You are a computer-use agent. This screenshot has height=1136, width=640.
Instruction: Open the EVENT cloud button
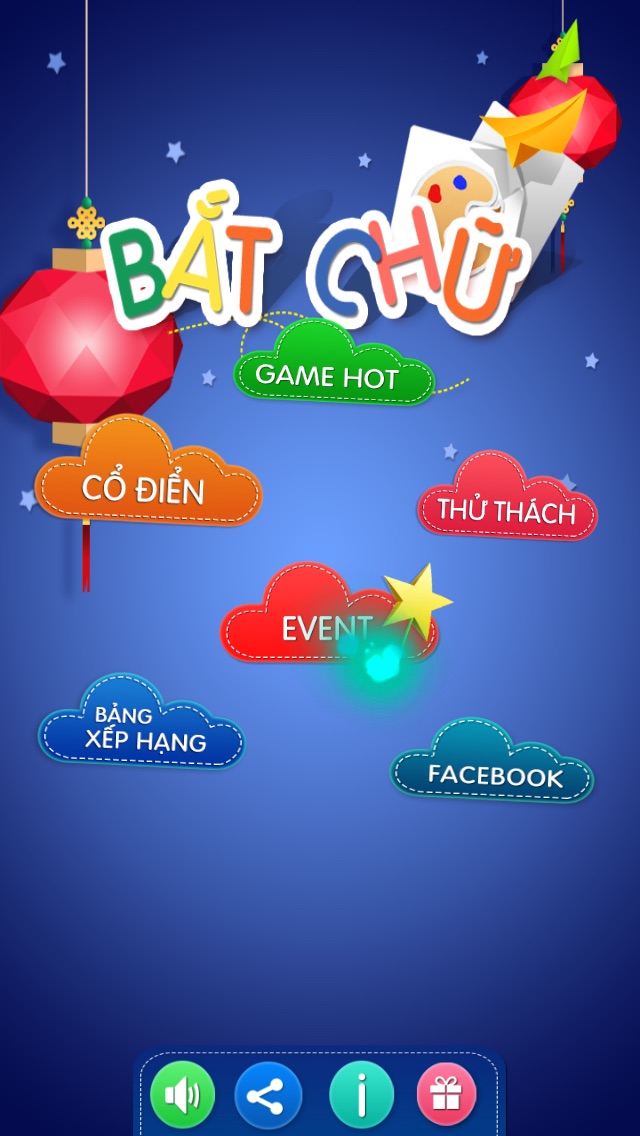click(x=328, y=614)
